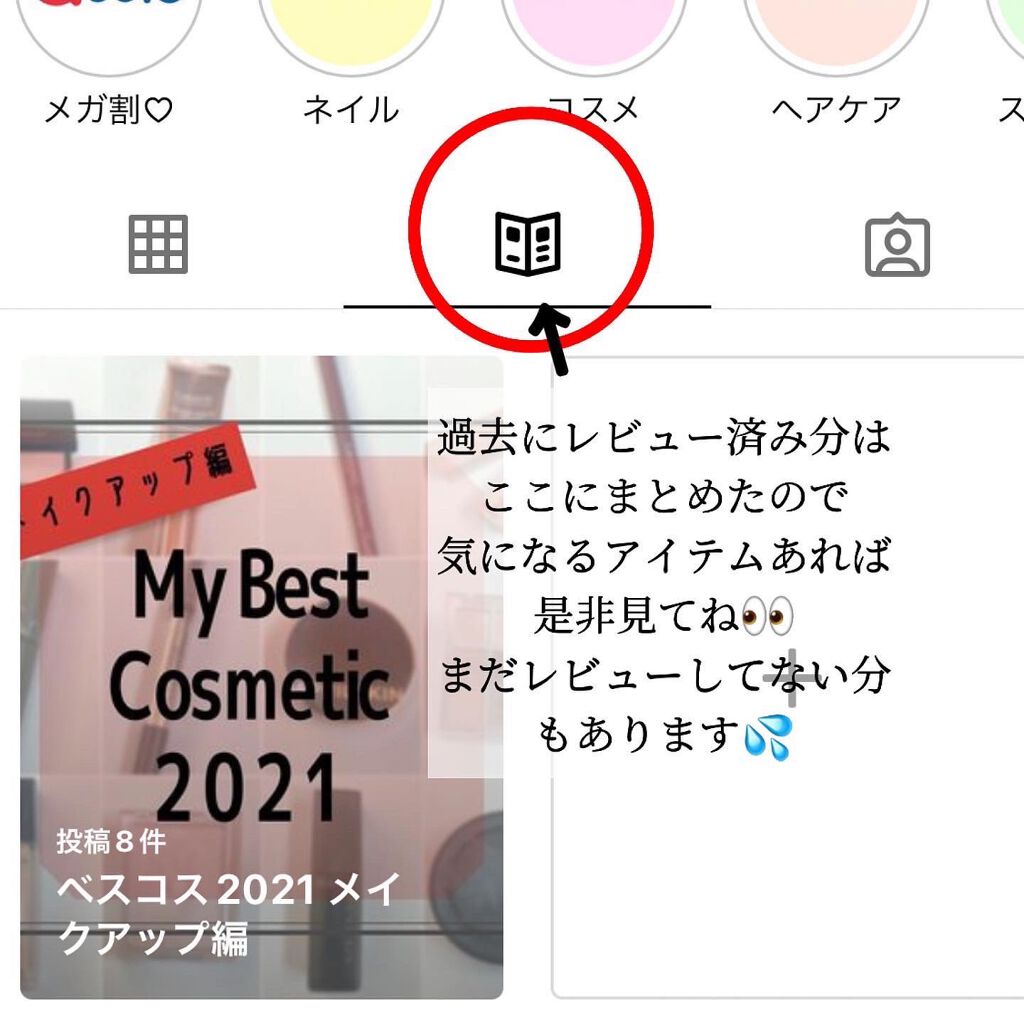View the ヘアケア highlight
Screen dimensions: 1024x1024
coord(836,30)
